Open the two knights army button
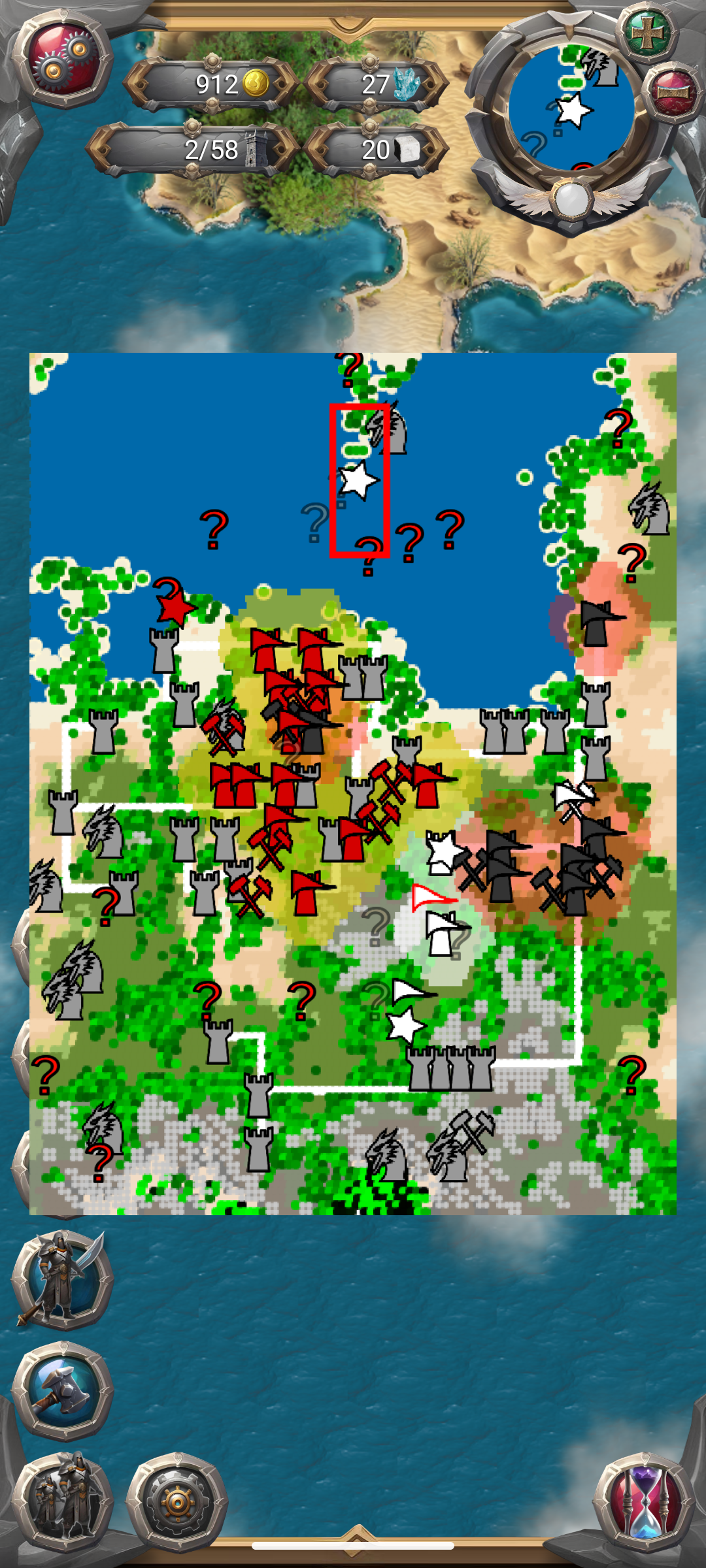 [x=62, y=1501]
